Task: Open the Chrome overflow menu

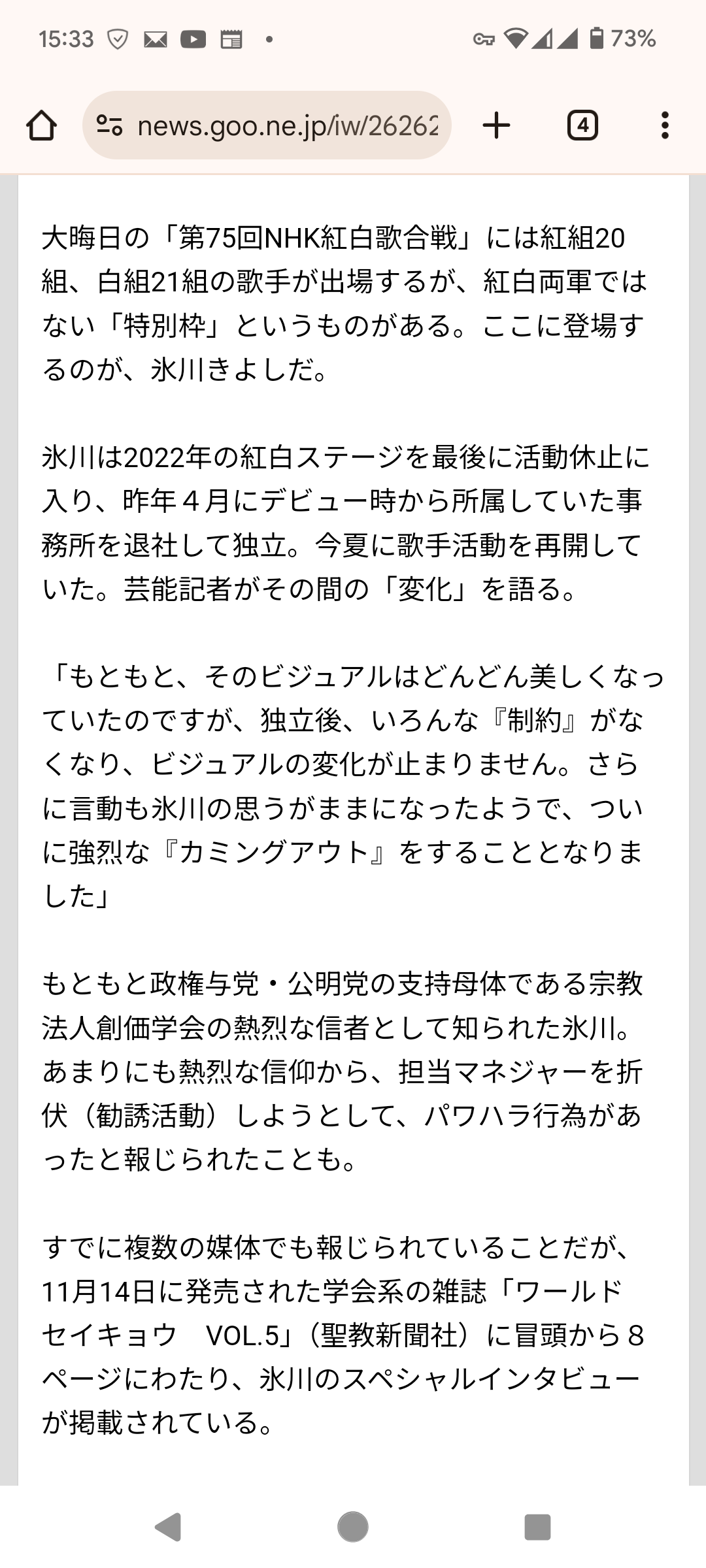Action: pyautogui.click(x=665, y=125)
